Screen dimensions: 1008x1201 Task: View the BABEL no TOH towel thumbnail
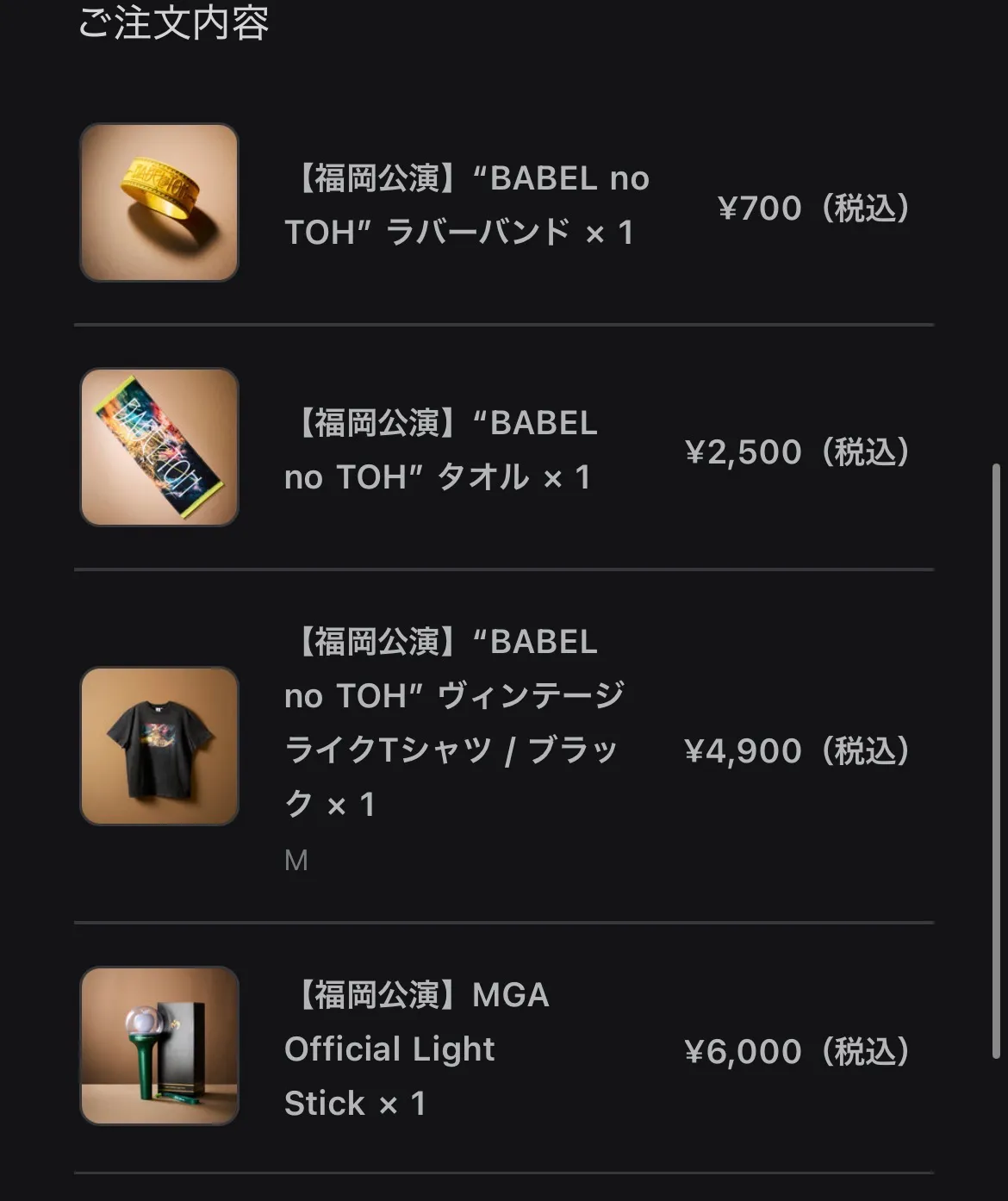tap(159, 447)
